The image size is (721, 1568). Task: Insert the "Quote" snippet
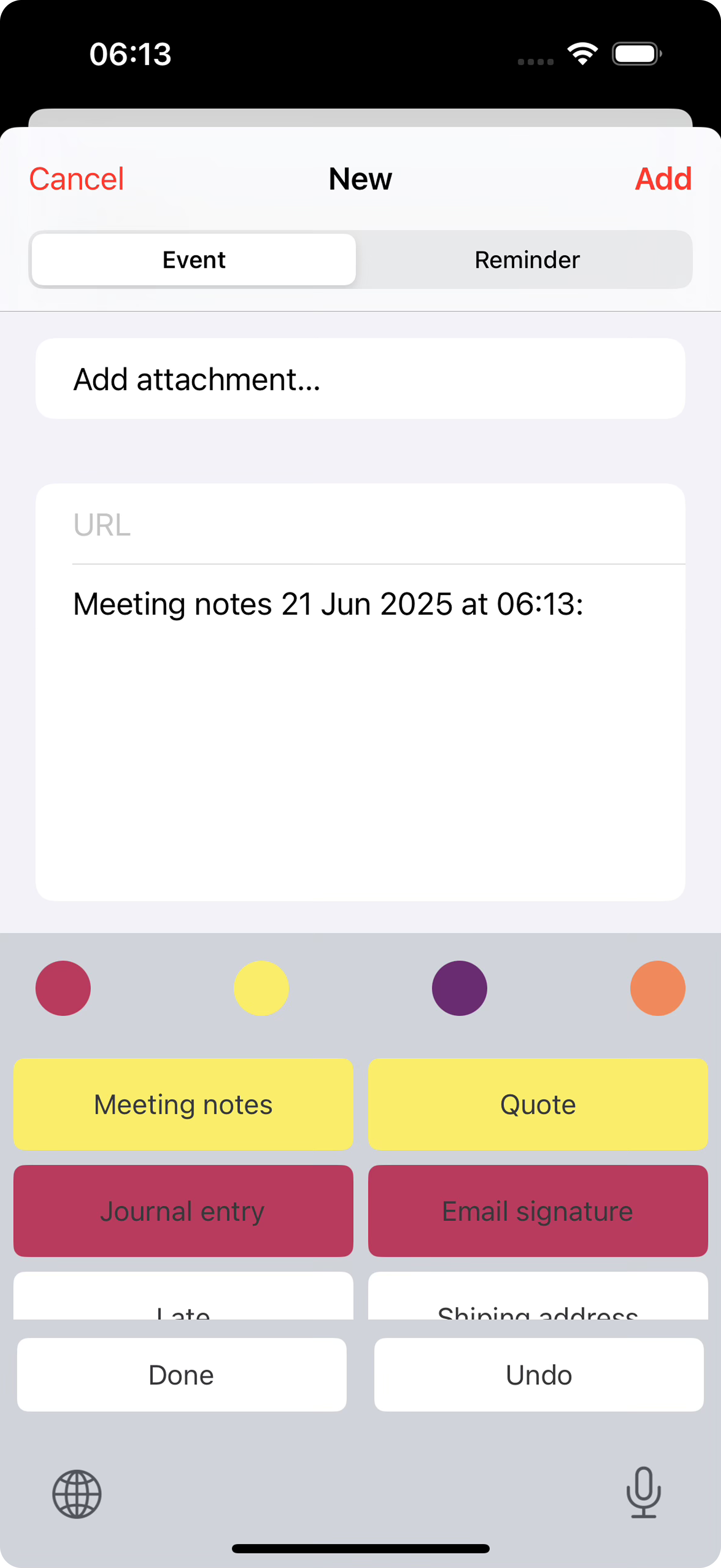(537, 1104)
